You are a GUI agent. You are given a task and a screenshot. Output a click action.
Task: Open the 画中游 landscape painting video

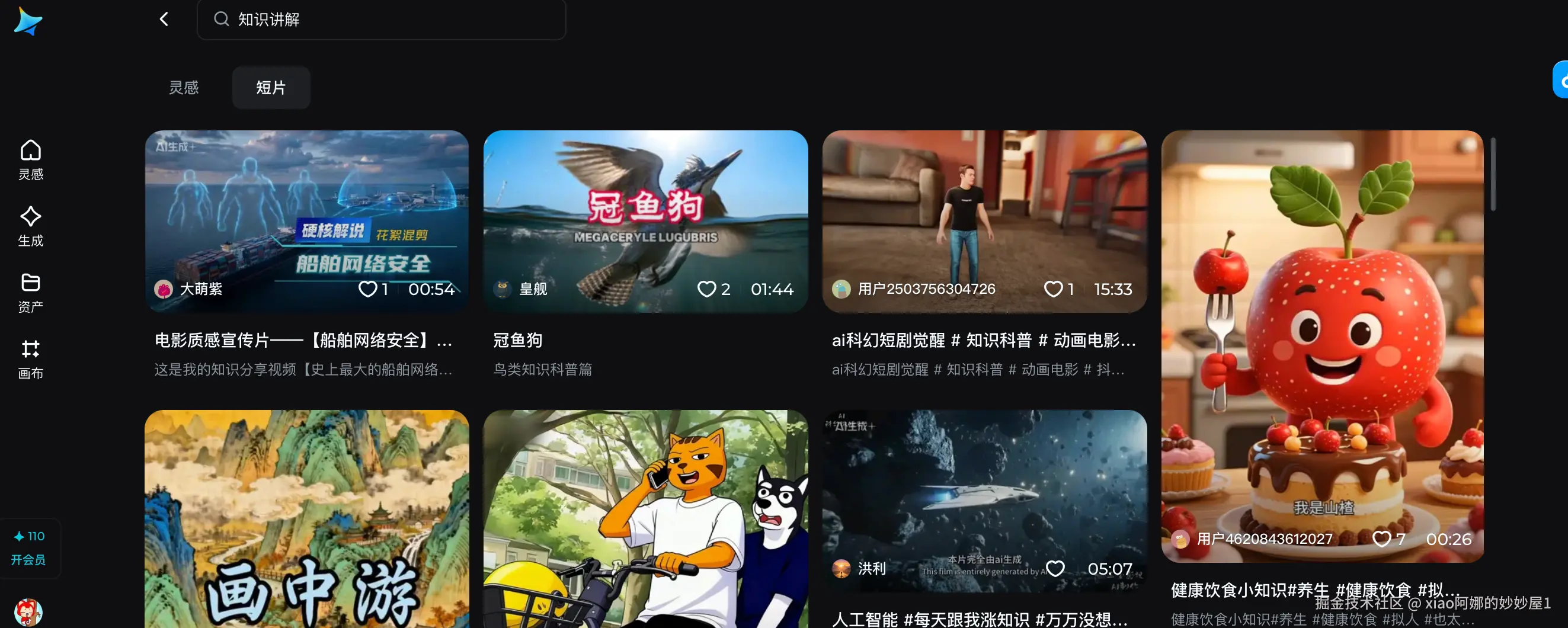point(306,518)
